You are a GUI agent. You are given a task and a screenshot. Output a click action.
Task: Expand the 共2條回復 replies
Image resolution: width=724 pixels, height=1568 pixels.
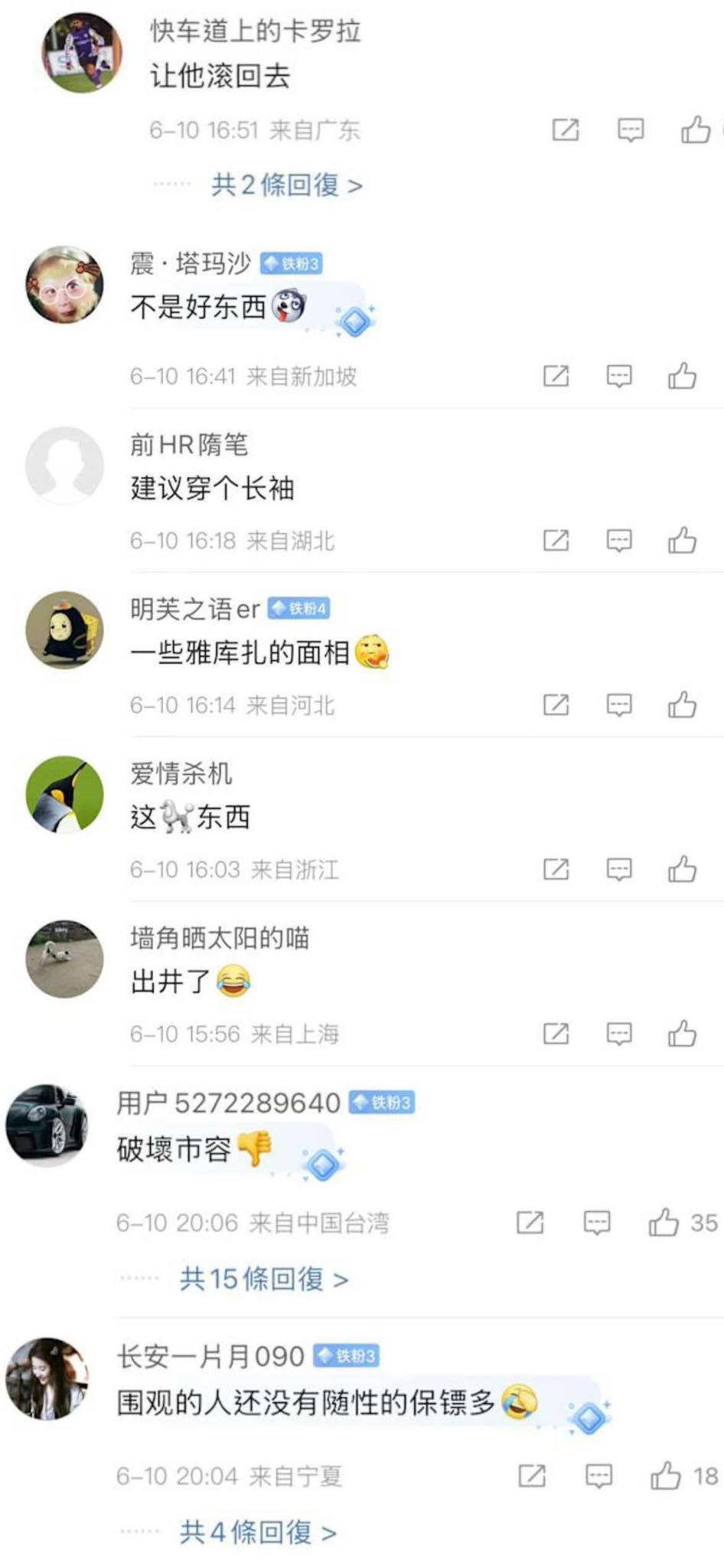point(286,185)
